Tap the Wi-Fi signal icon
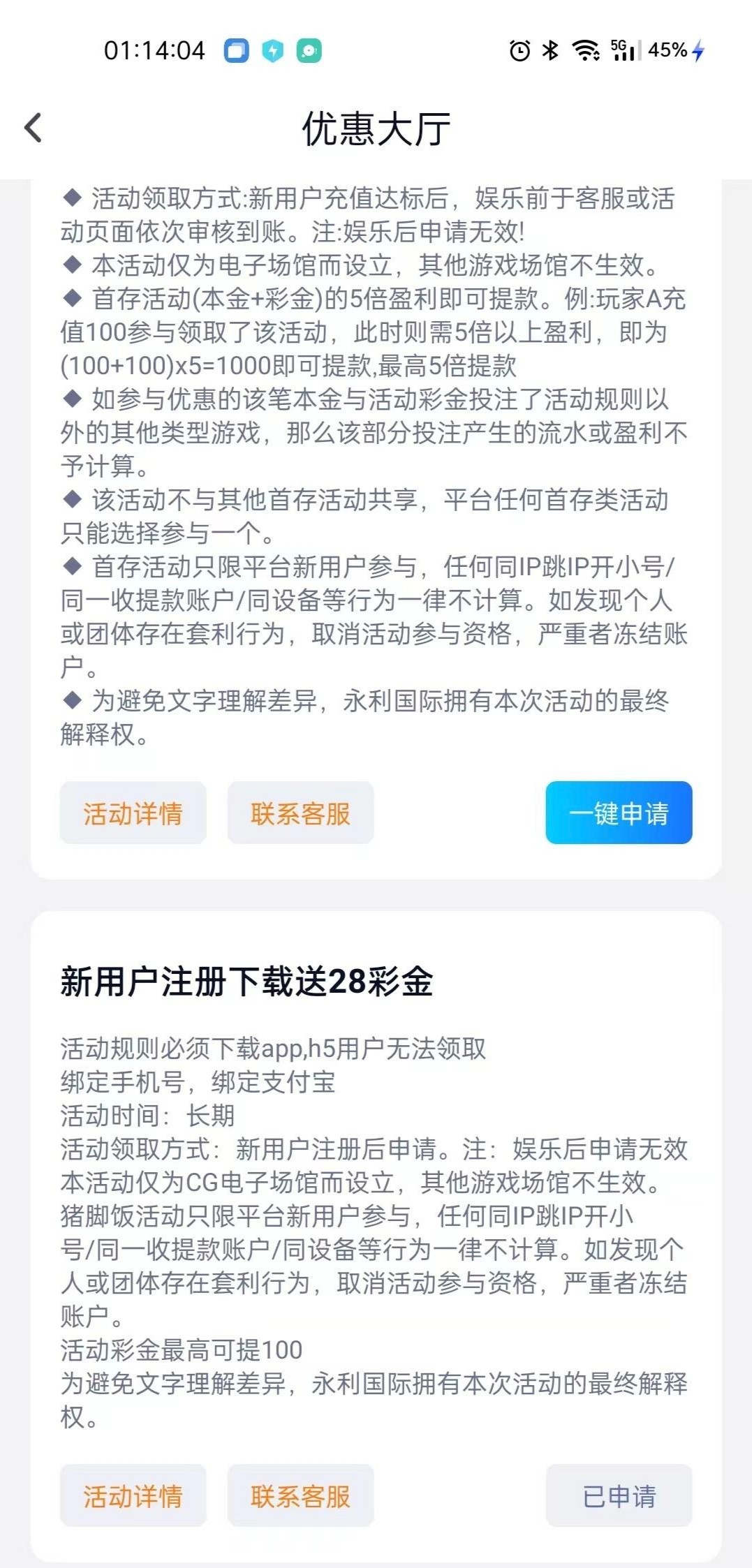752x1568 pixels. pyautogui.click(x=585, y=52)
